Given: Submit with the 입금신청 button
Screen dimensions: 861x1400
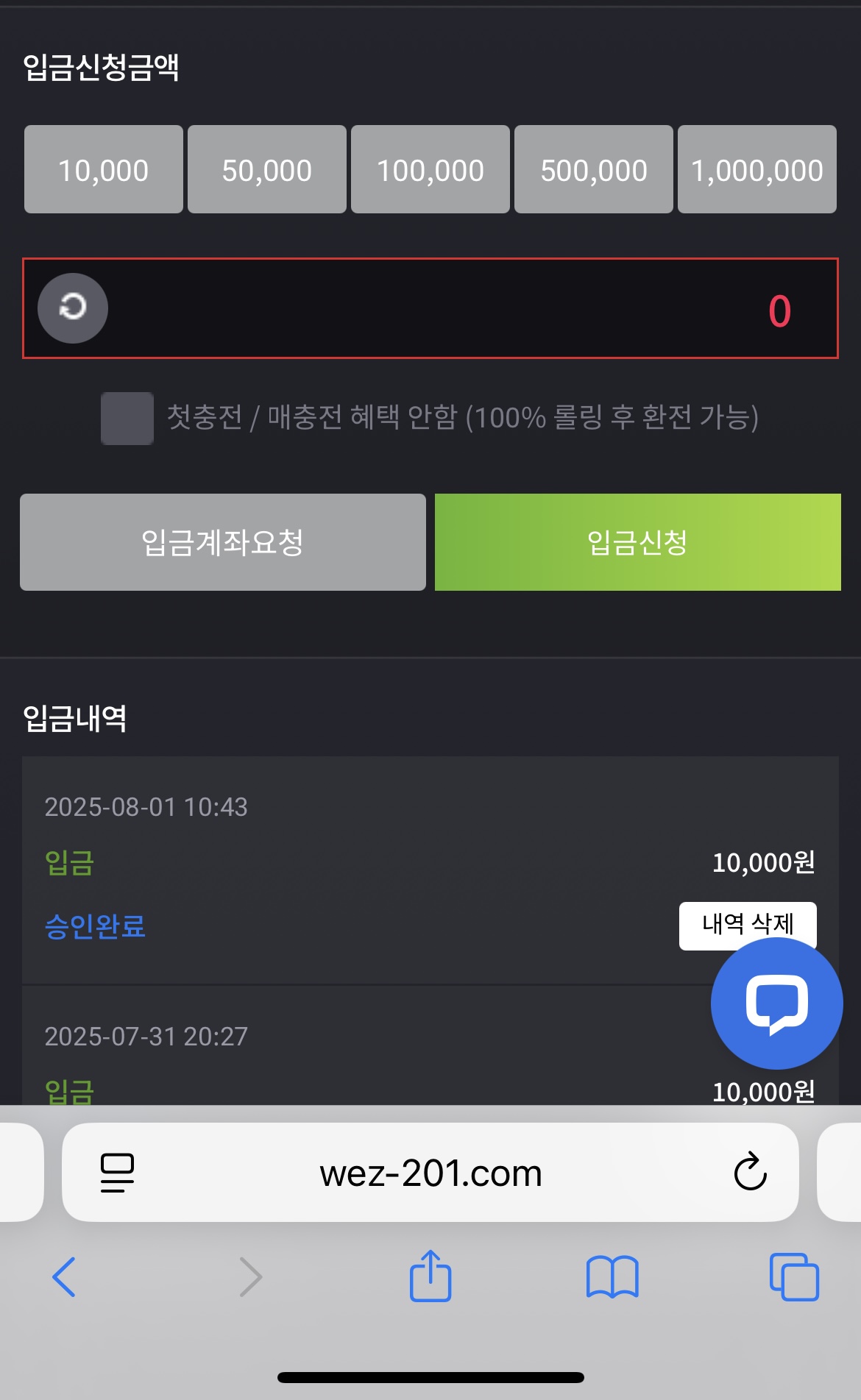Looking at the screenshot, I should 637,542.
